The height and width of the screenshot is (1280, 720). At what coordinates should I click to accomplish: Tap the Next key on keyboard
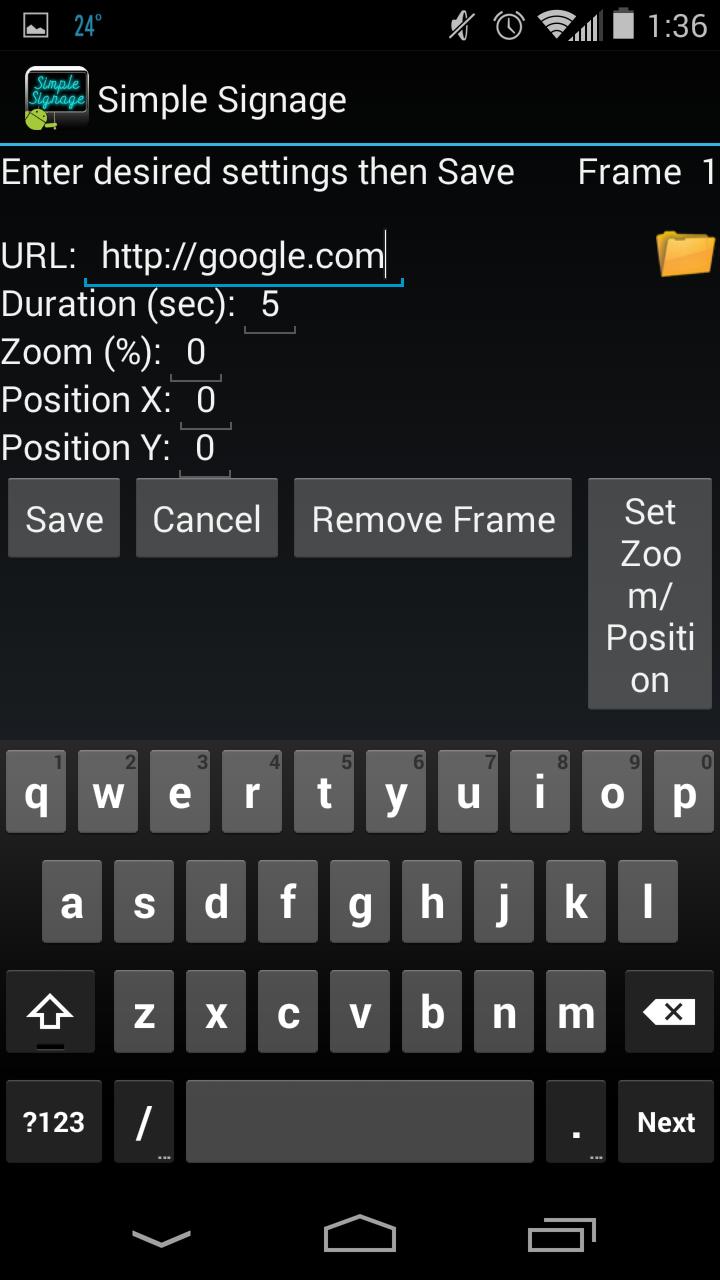point(666,1122)
